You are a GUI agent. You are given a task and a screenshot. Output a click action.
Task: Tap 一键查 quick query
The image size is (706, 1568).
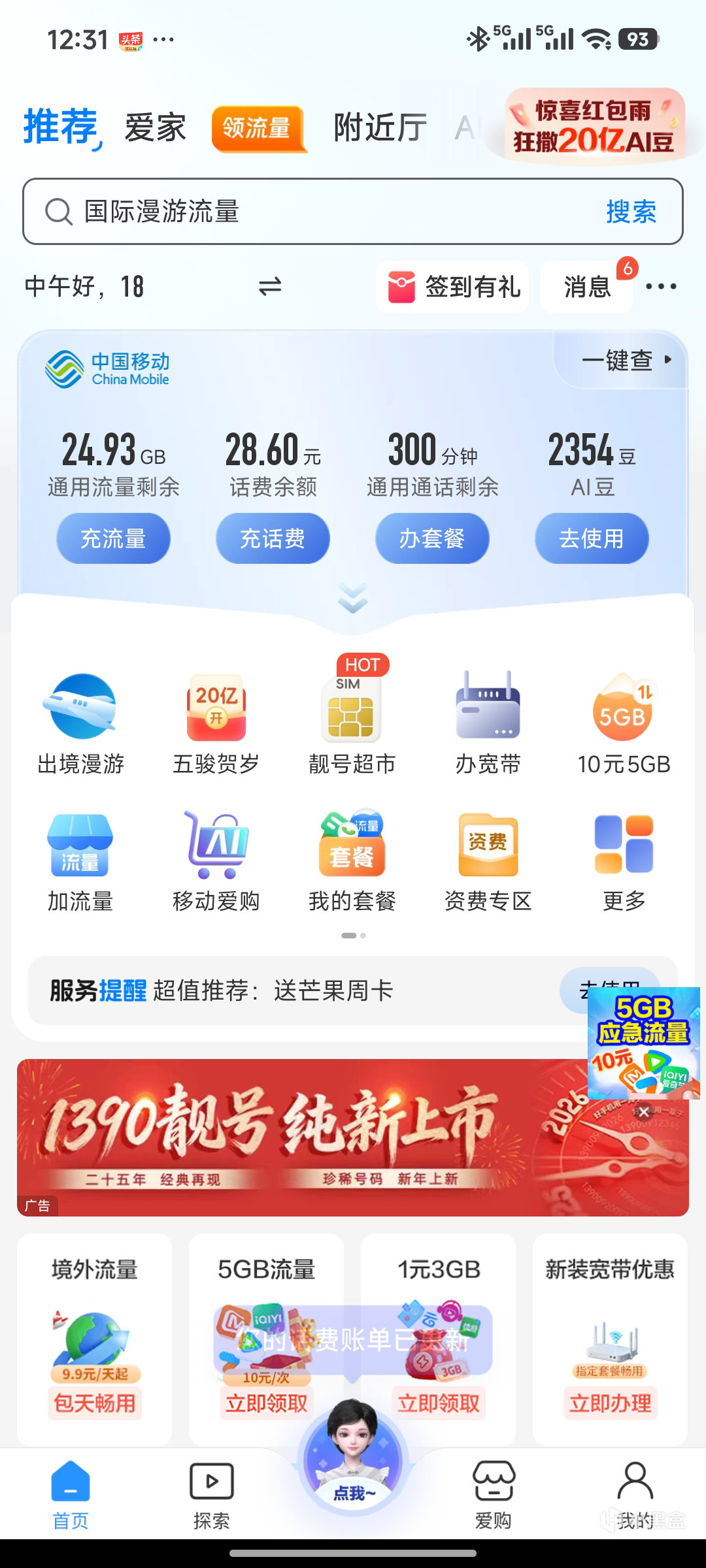[625, 360]
